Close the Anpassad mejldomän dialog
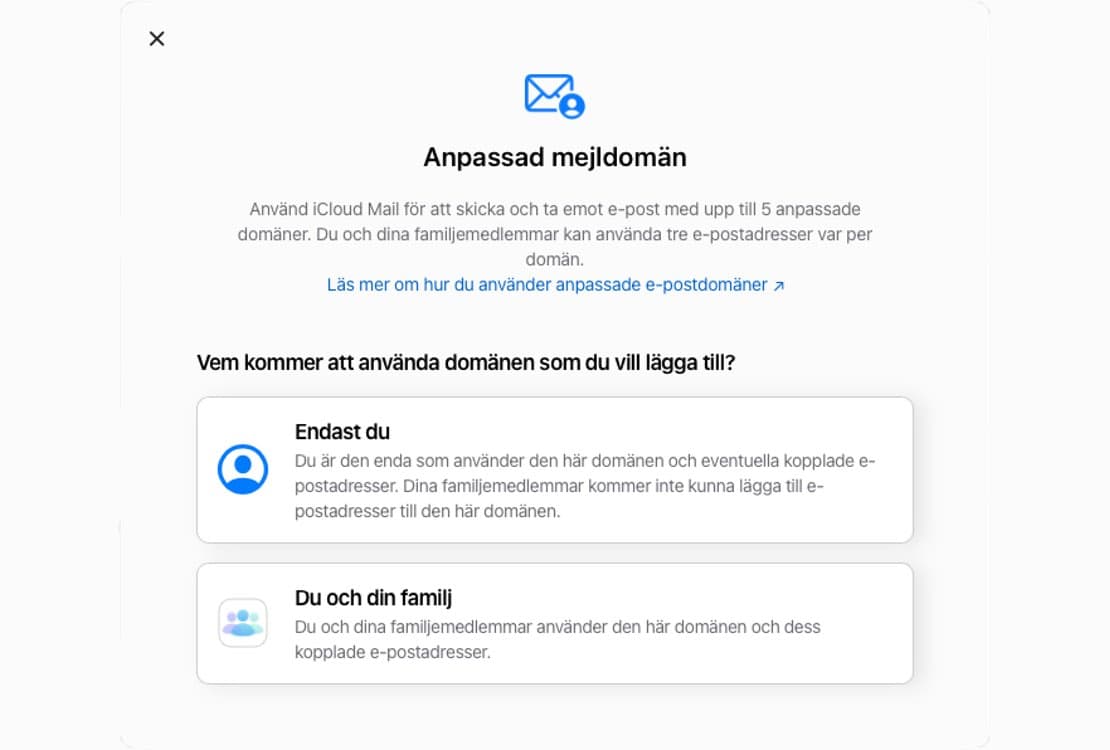This screenshot has width=1110, height=750. [x=157, y=39]
